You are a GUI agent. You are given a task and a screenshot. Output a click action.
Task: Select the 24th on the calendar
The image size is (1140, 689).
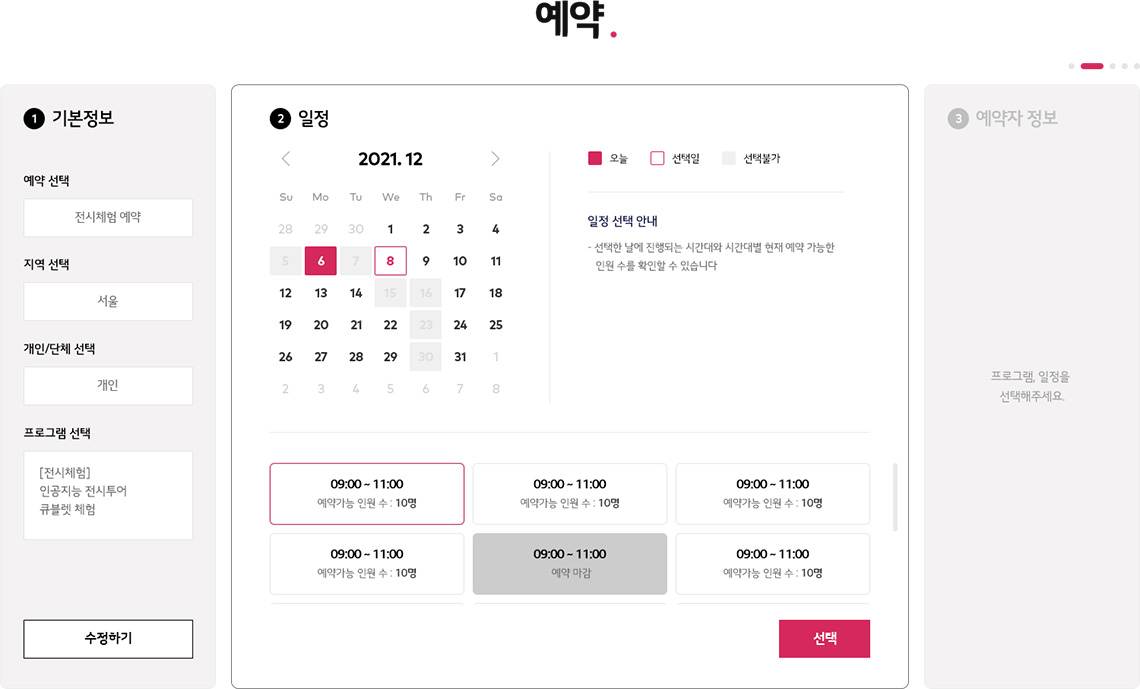(x=460, y=325)
